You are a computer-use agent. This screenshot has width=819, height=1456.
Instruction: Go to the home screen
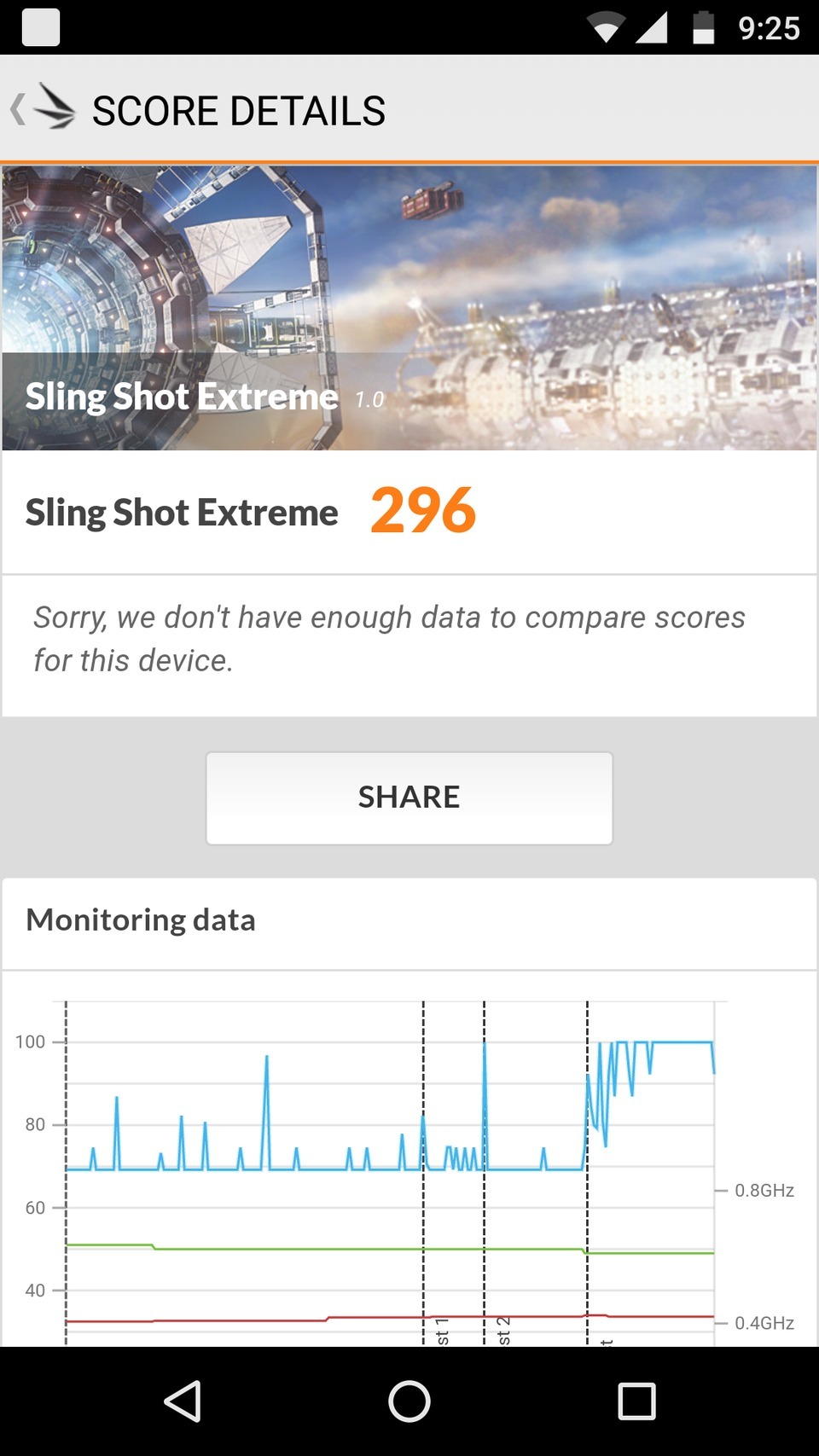coord(409,1401)
